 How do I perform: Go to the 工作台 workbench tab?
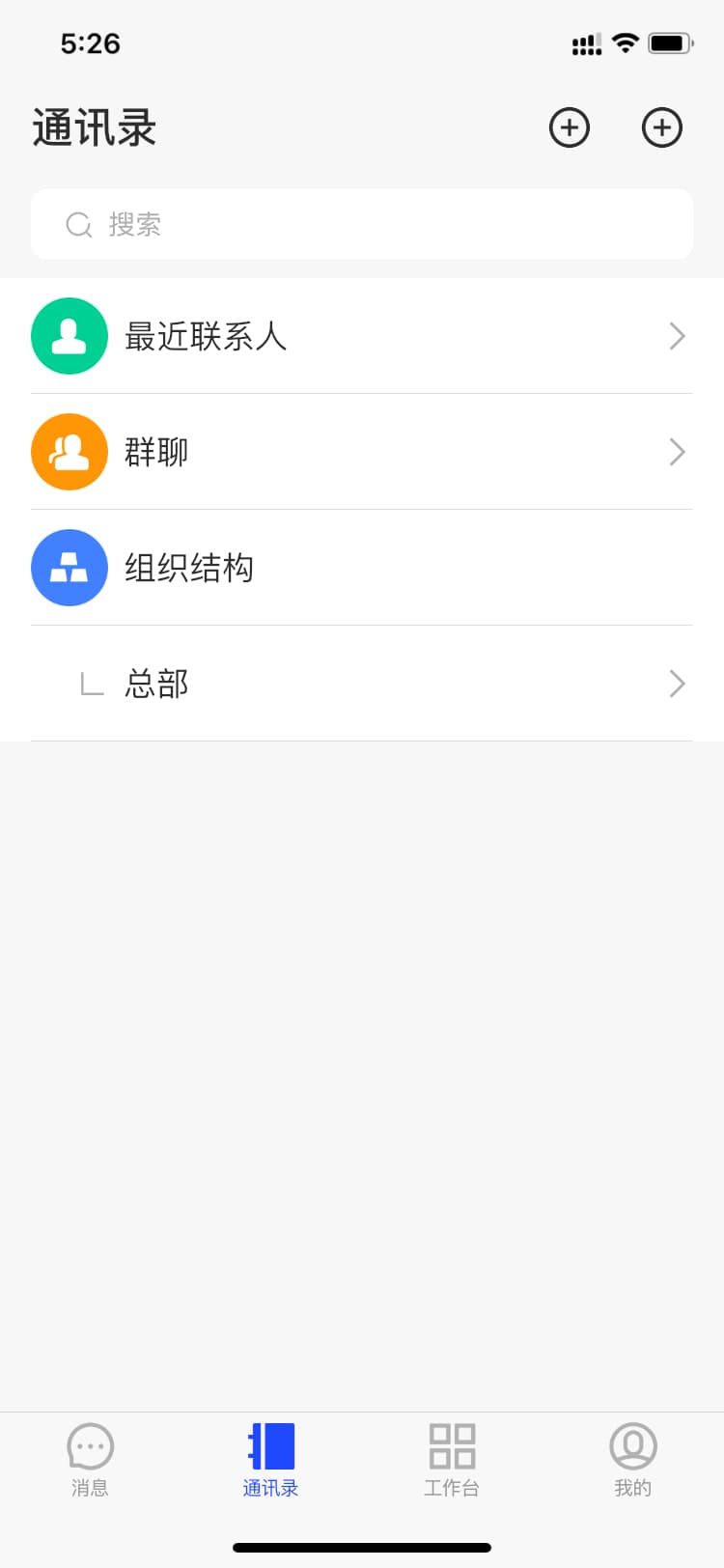[x=452, y=1459]
